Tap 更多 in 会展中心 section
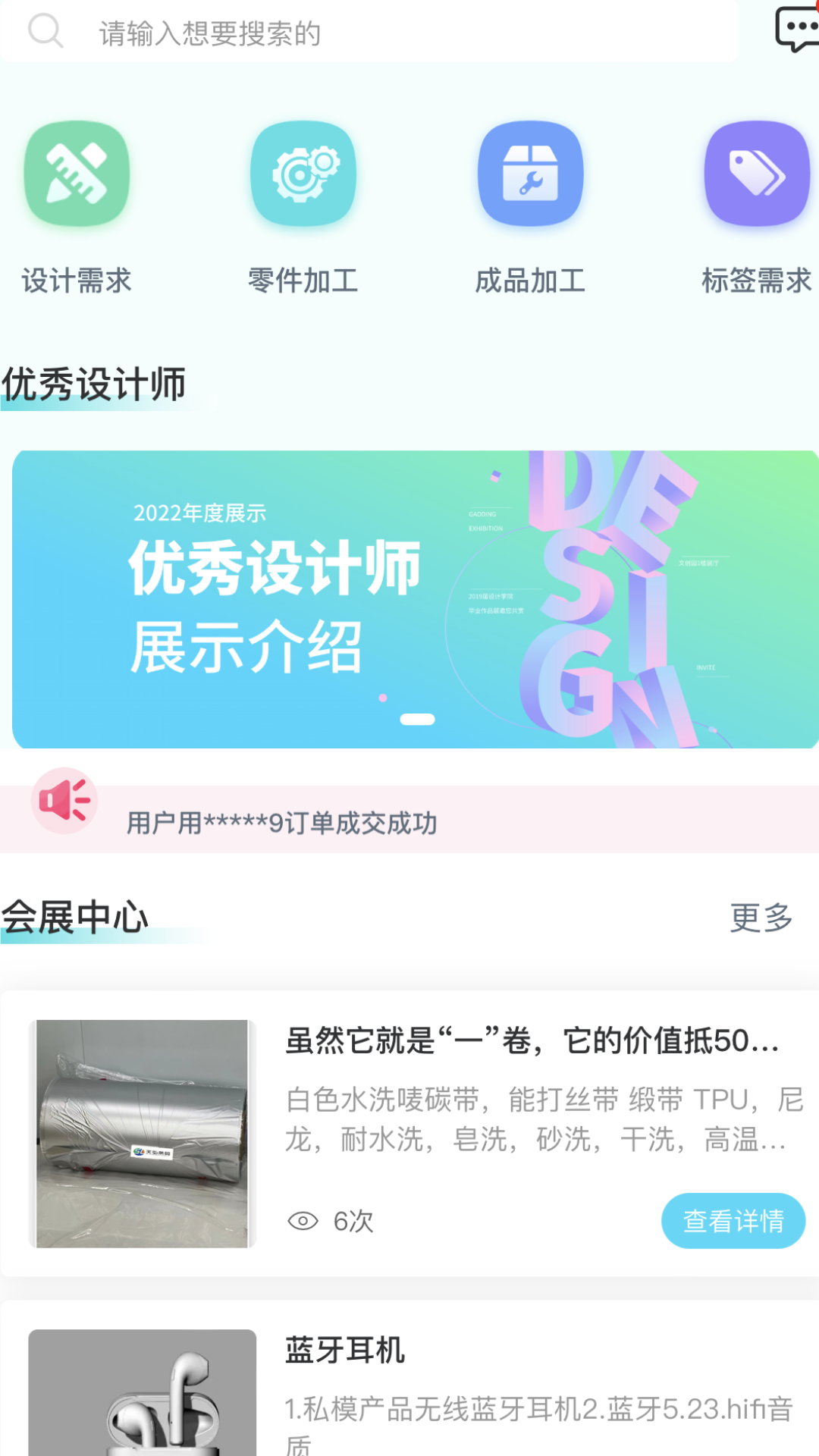The width and height of the screenshot is (819, 1456). click(x=761, y=918)
